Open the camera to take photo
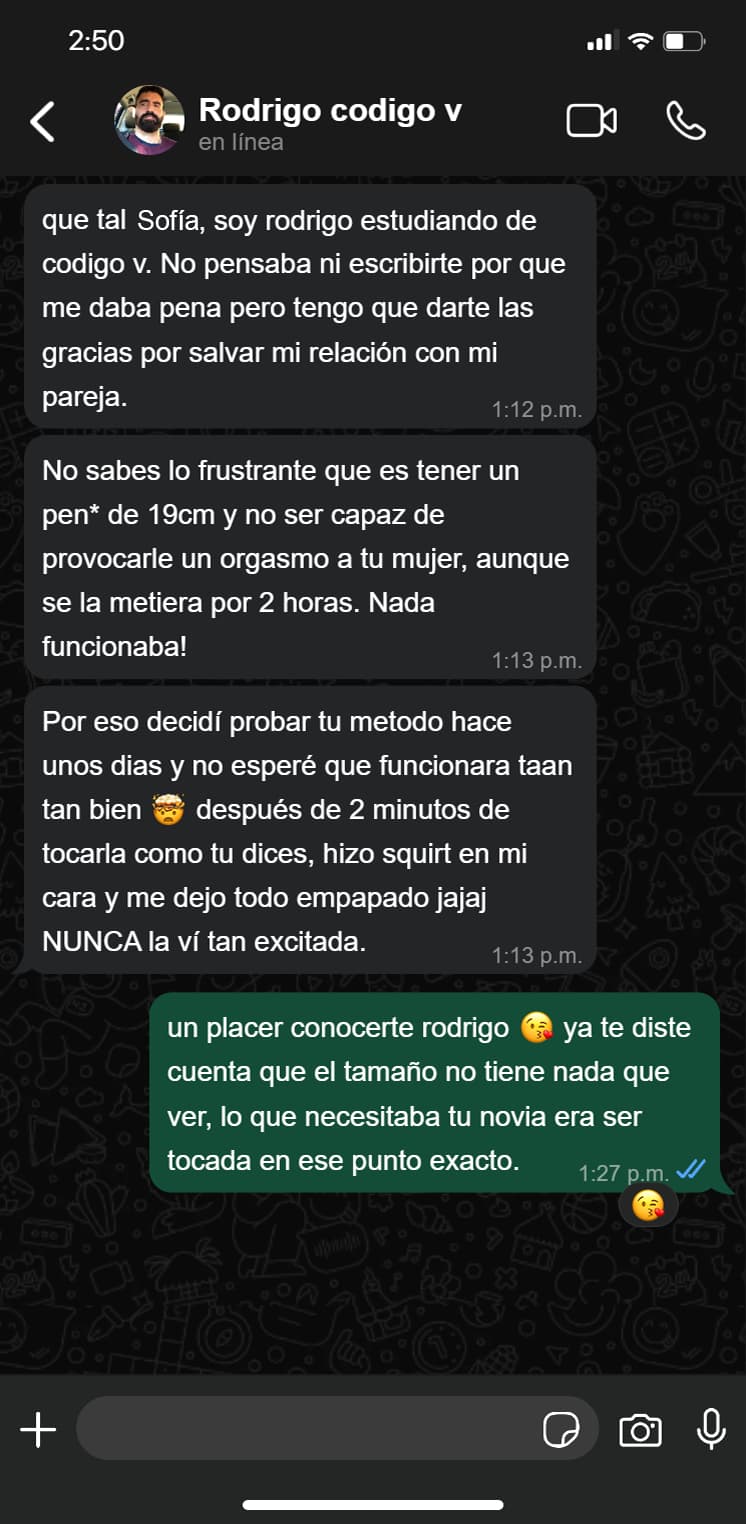Screen dimensions: 746x1524 [x=640, y=1430]
